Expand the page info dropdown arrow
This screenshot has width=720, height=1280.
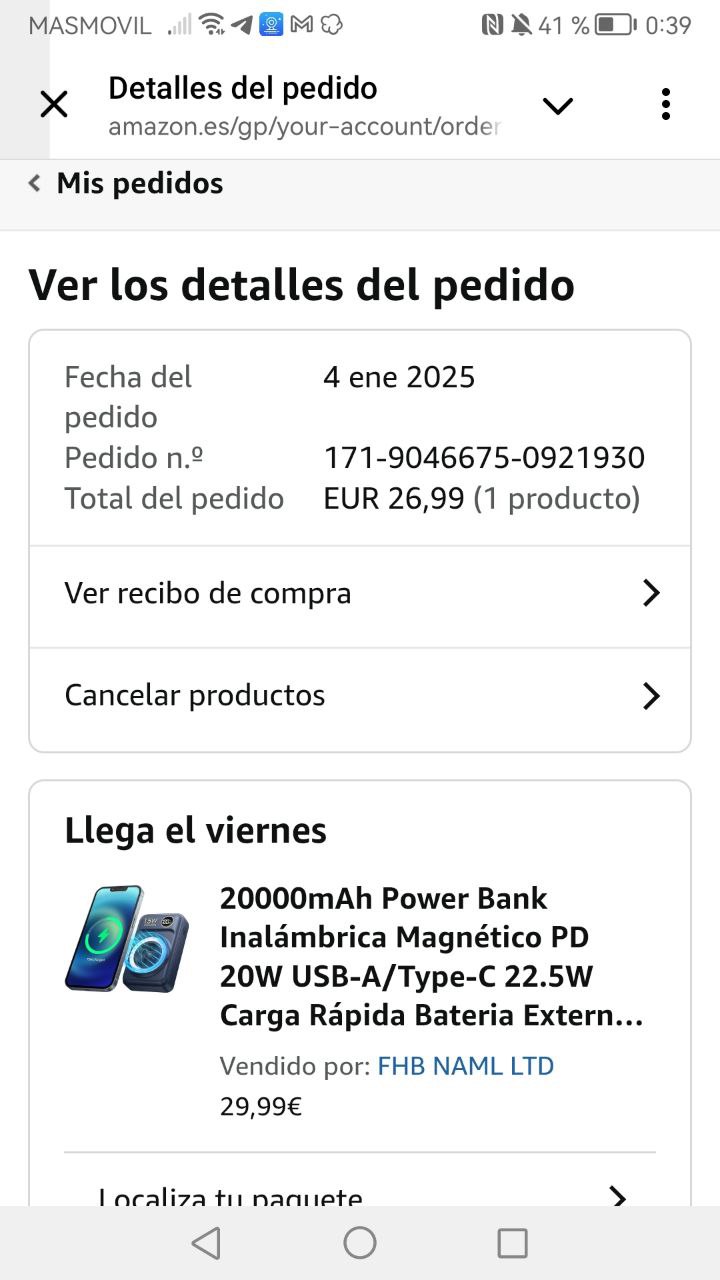tap(557, 105)
